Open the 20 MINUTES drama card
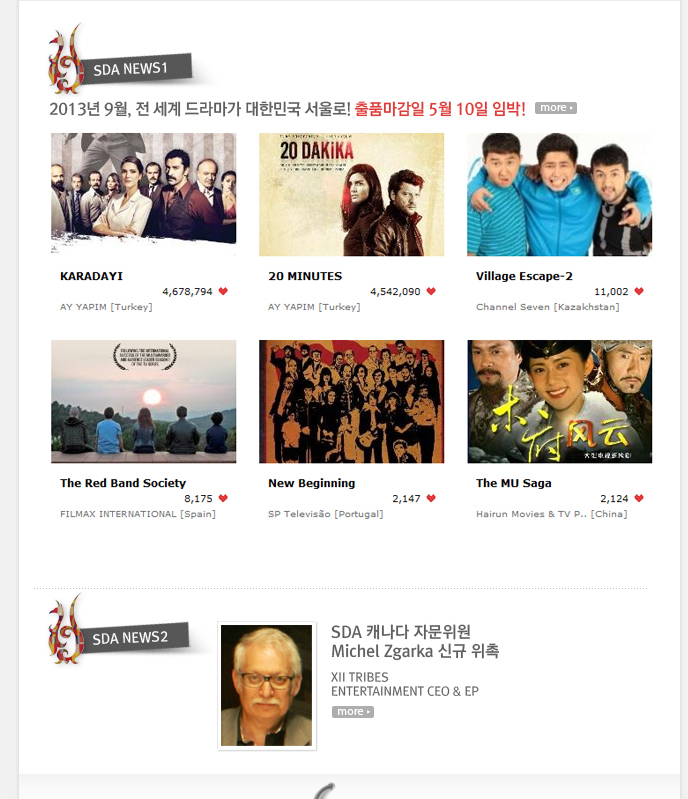 (x=351, y=194)
